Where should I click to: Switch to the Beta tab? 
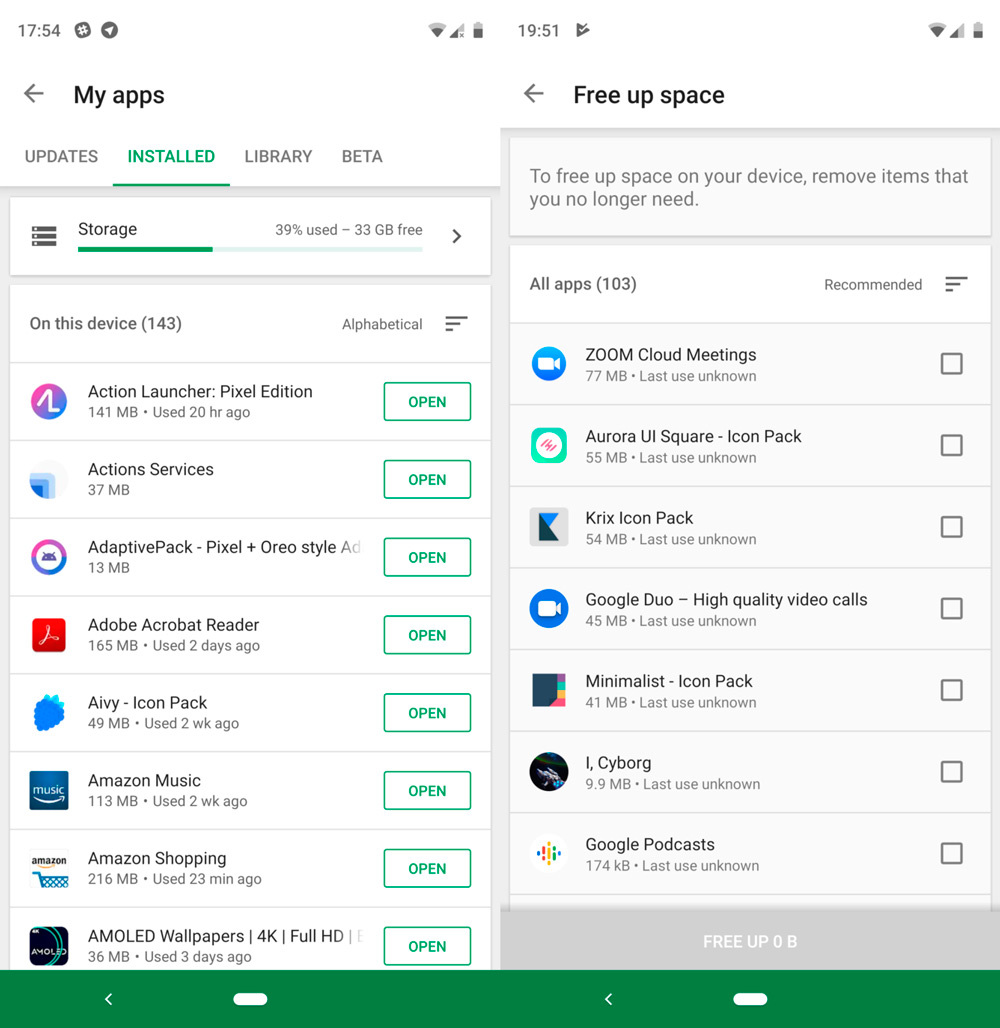(362, 156)
